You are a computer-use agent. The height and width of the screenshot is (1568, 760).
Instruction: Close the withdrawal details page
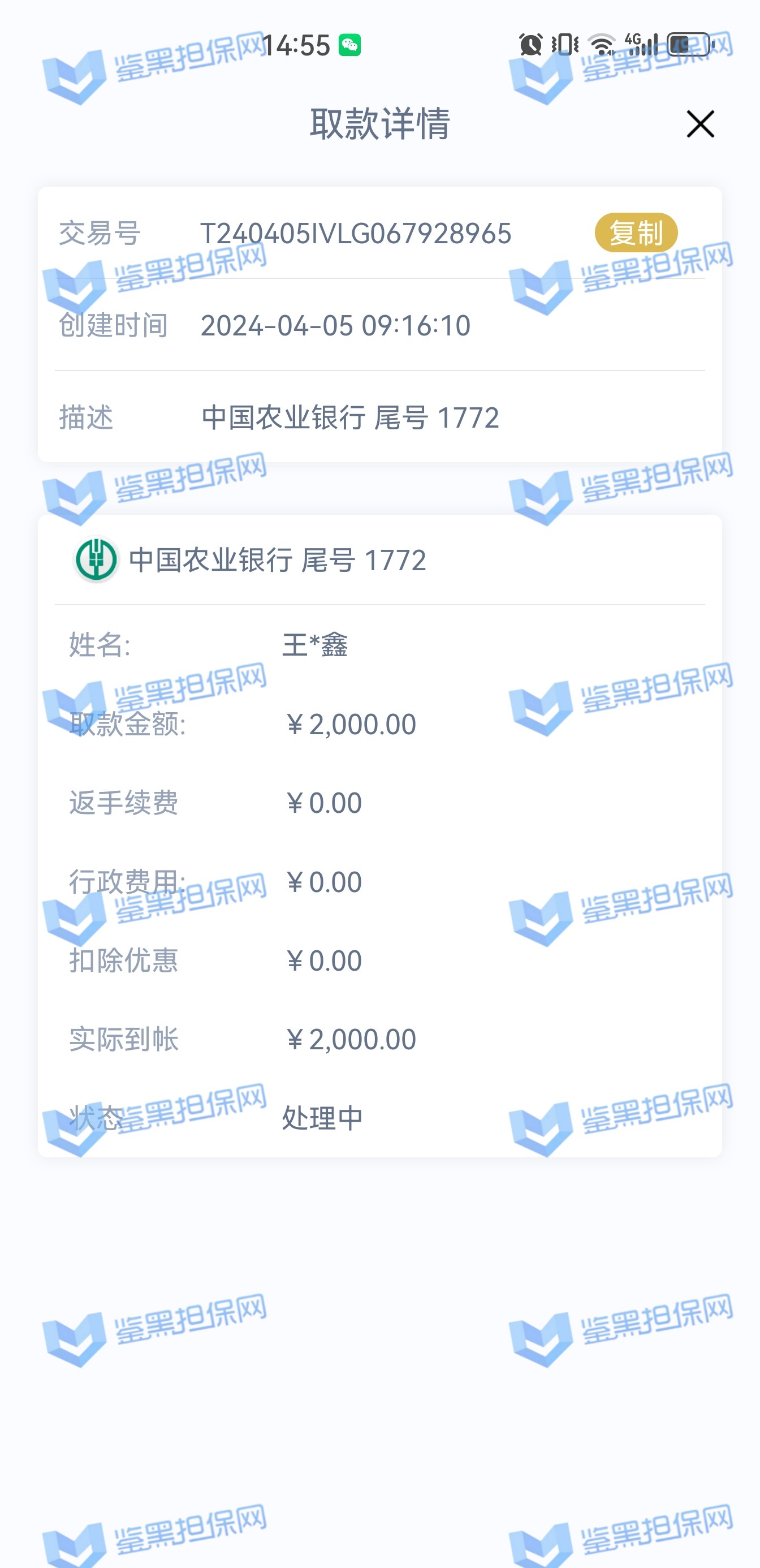699,124
